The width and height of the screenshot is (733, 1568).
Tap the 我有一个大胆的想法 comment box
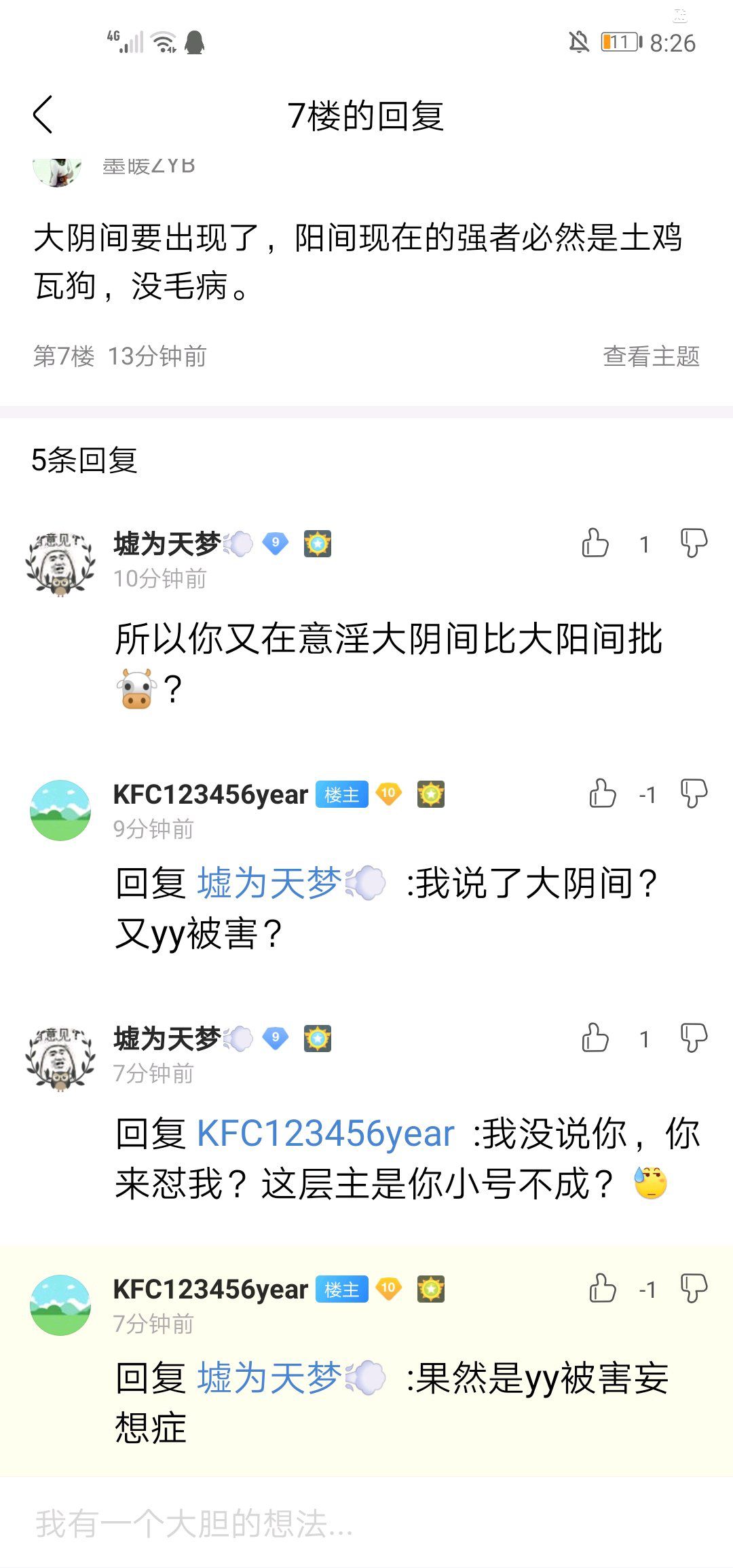(x=366, y=1524)
